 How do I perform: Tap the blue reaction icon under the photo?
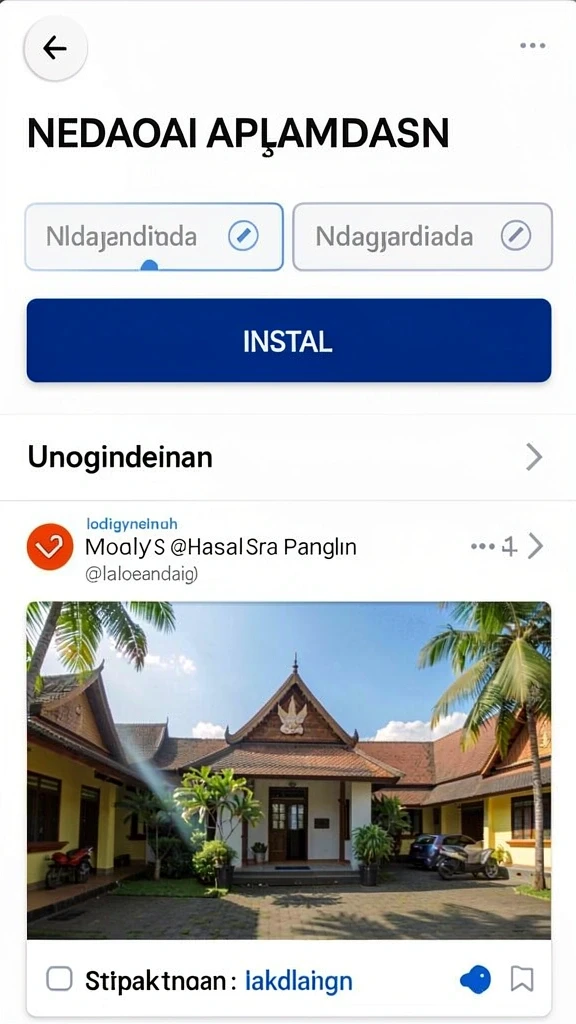click(x=475, y=980)
